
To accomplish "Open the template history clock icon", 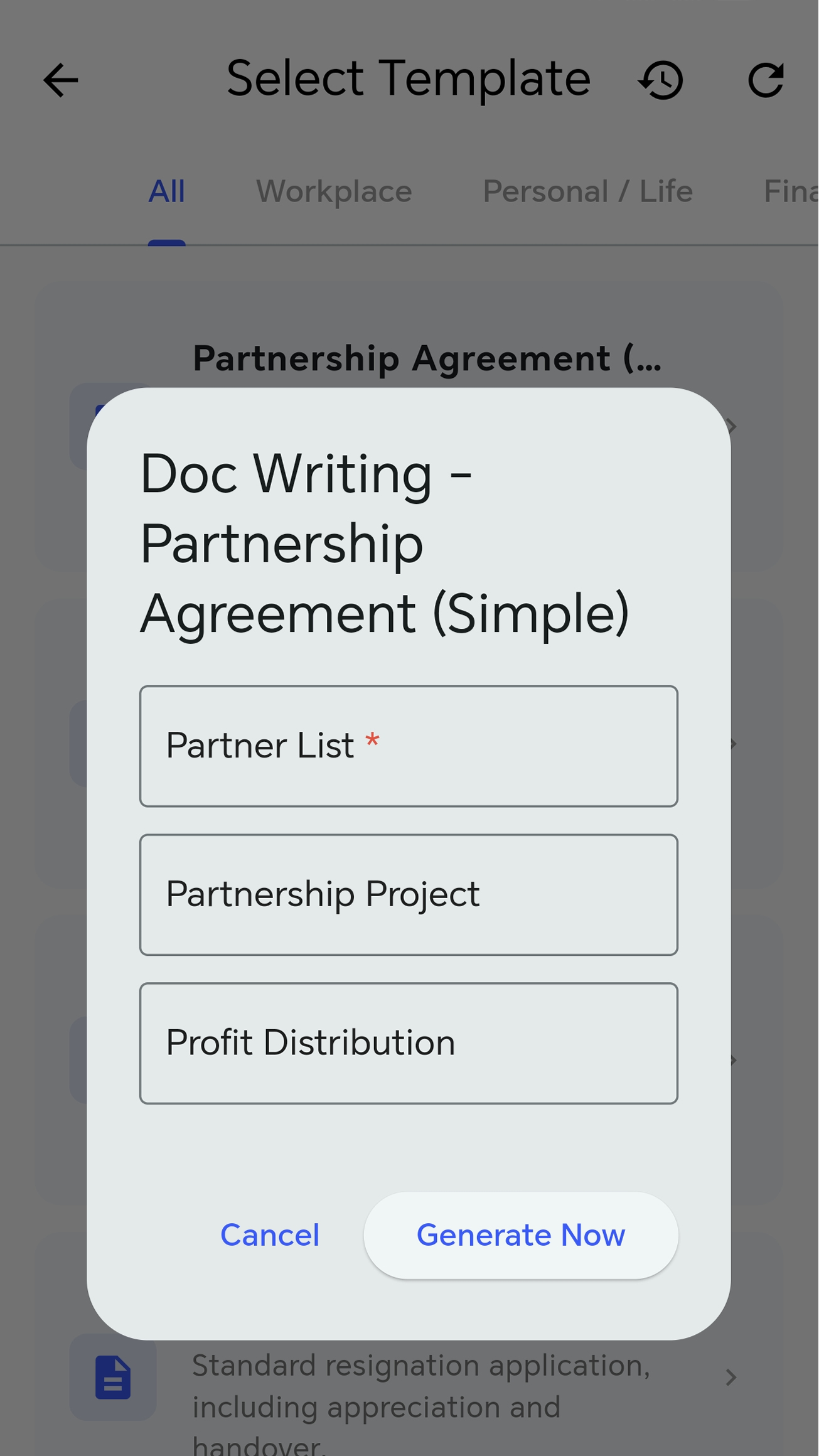I will point(661,80).
